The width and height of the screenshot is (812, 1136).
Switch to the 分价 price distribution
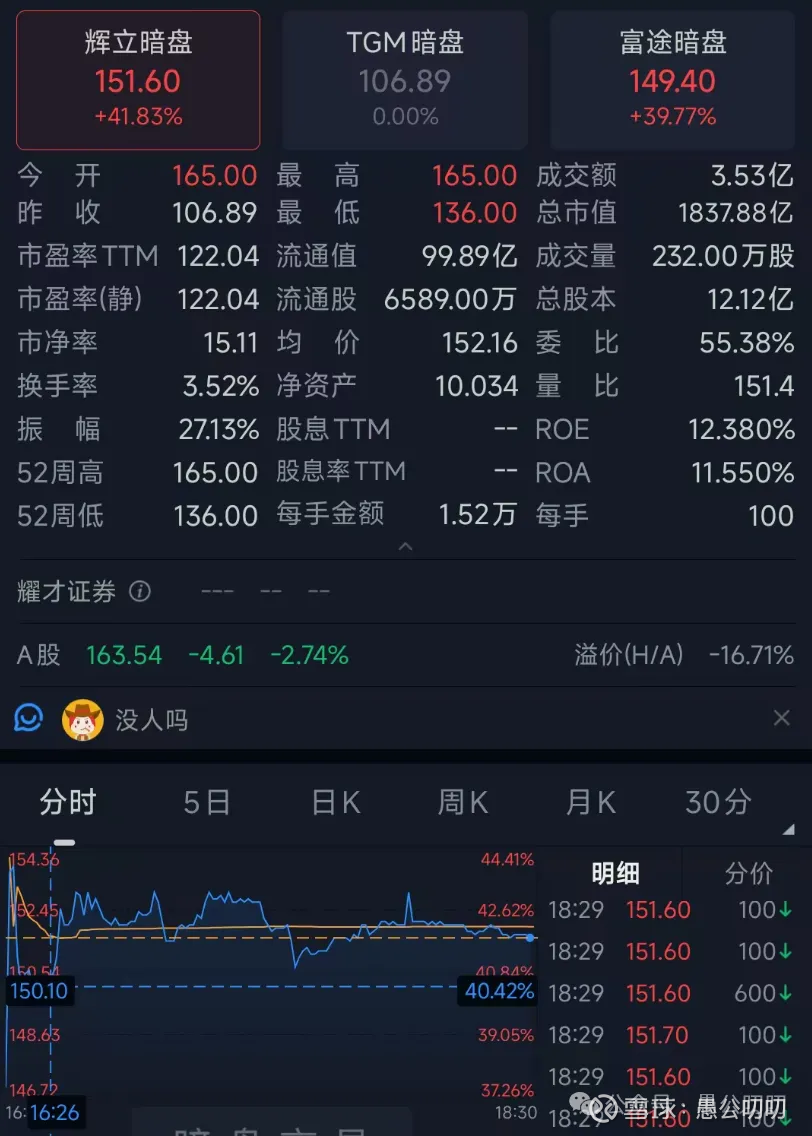(x=749, y=873)
